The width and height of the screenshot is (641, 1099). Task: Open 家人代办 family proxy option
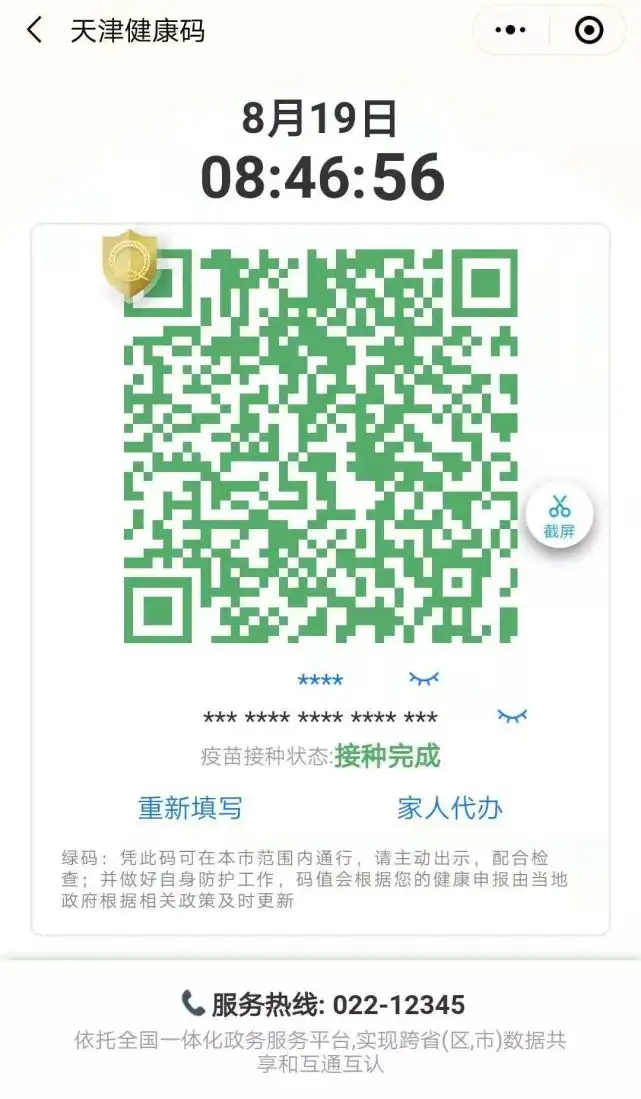coord(450,807)
